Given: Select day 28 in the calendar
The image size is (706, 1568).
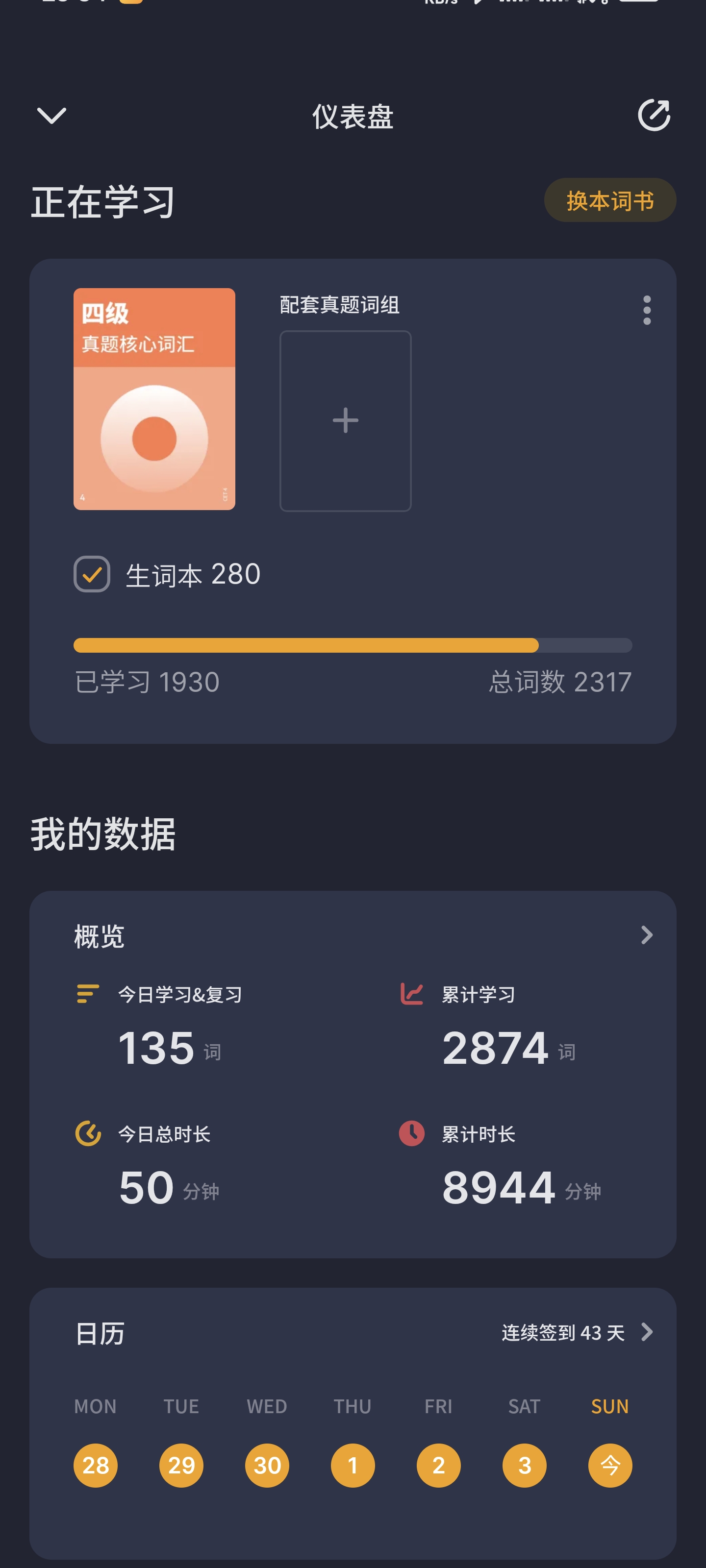Looking at the screenshot, I should (x=96, y=1465).
